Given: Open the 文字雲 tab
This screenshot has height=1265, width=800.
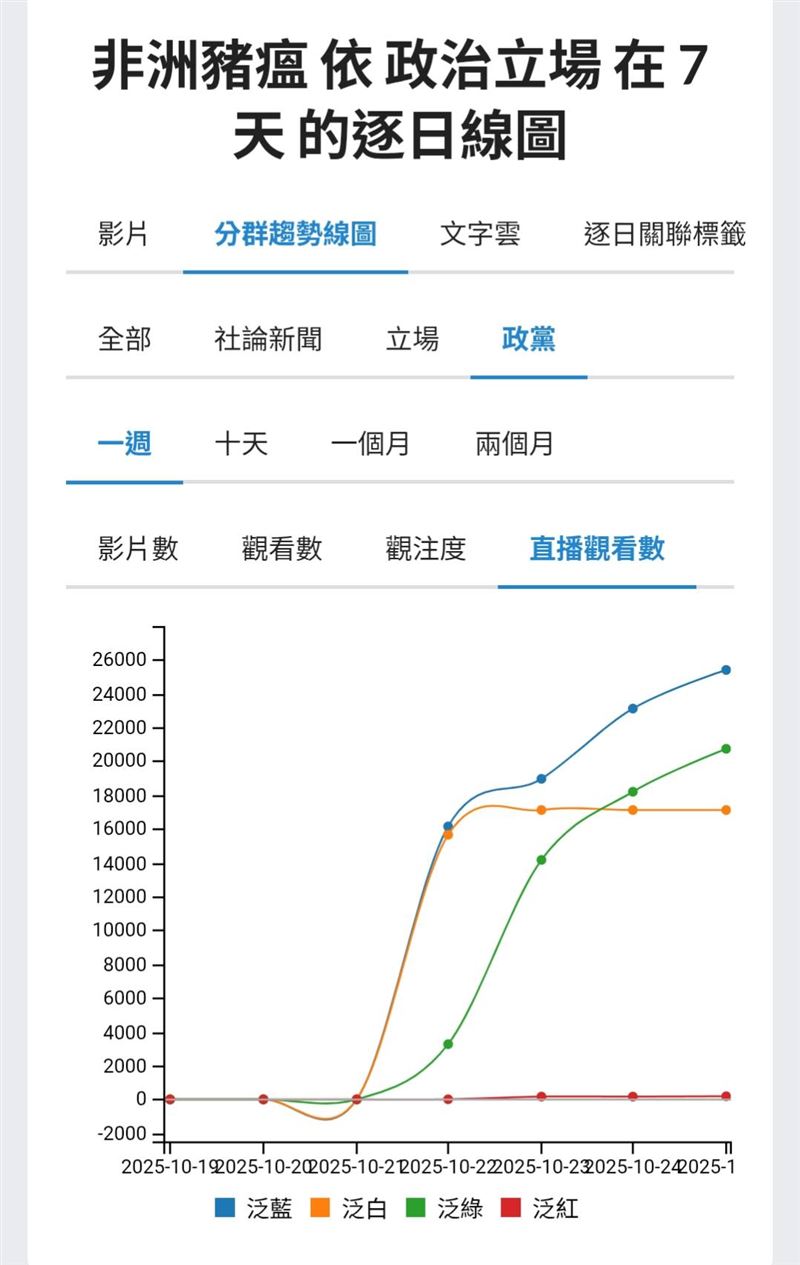Looking at the screenshot, I should tap(480, 235).
